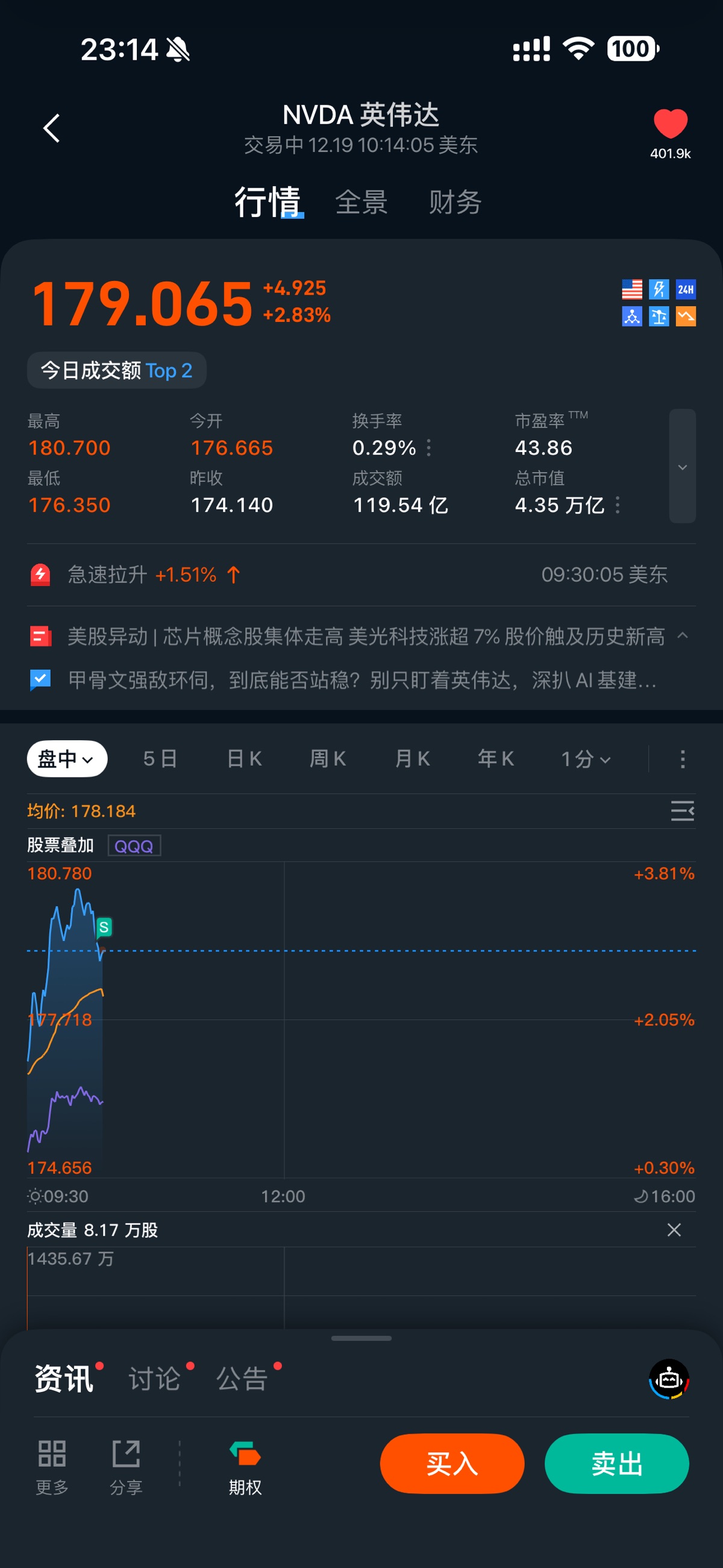Screen dimensions: 723x1568
Task: Open the 盘中 session dropdown
Action: [x=67, y=758]
